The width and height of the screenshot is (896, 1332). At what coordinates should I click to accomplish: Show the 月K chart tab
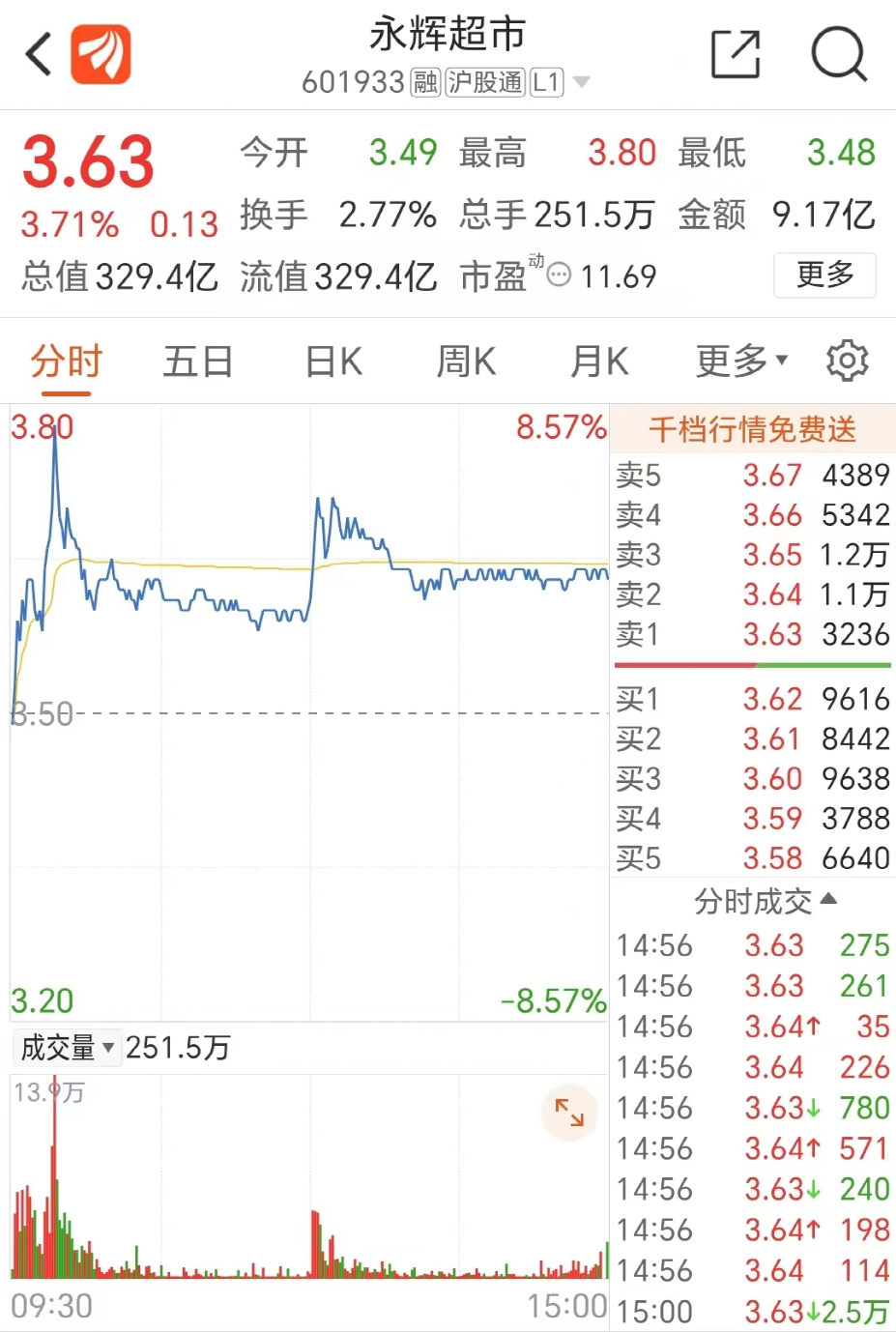click(599, 362)
